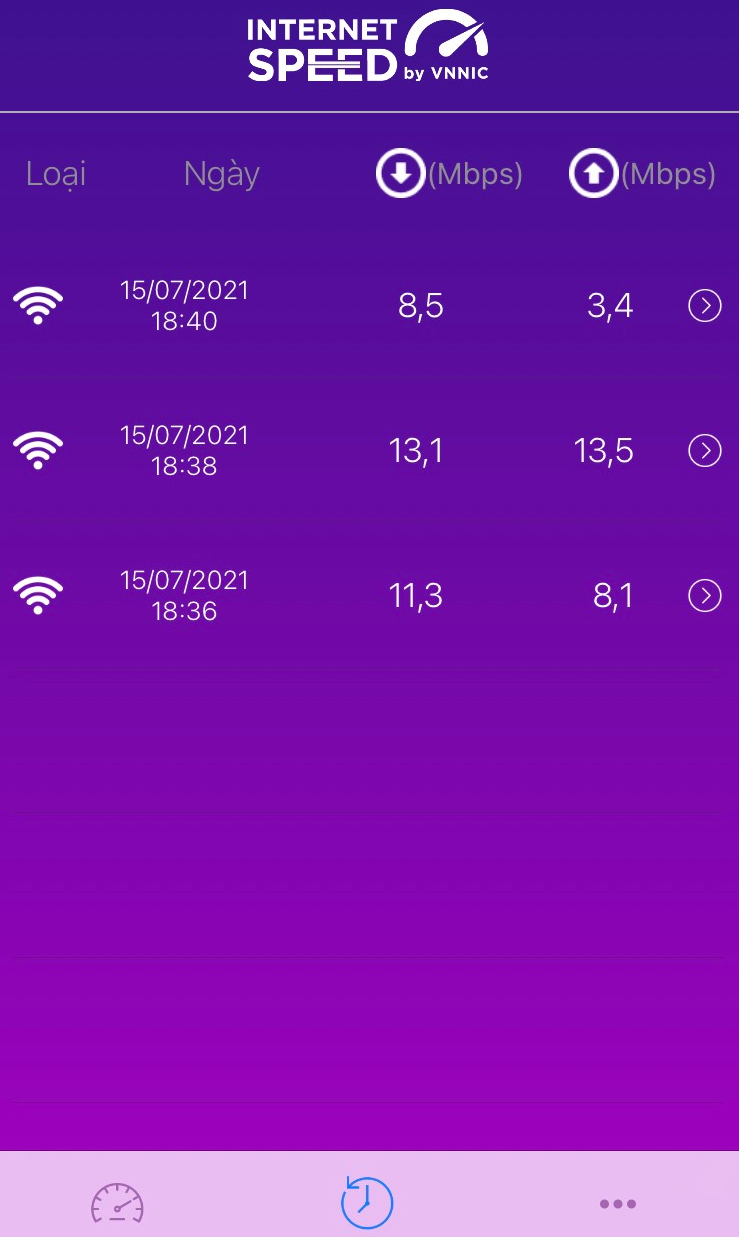Switch to the speed test gauge tab
This screenshot has height=1237, width=739.
point(118,1203)
